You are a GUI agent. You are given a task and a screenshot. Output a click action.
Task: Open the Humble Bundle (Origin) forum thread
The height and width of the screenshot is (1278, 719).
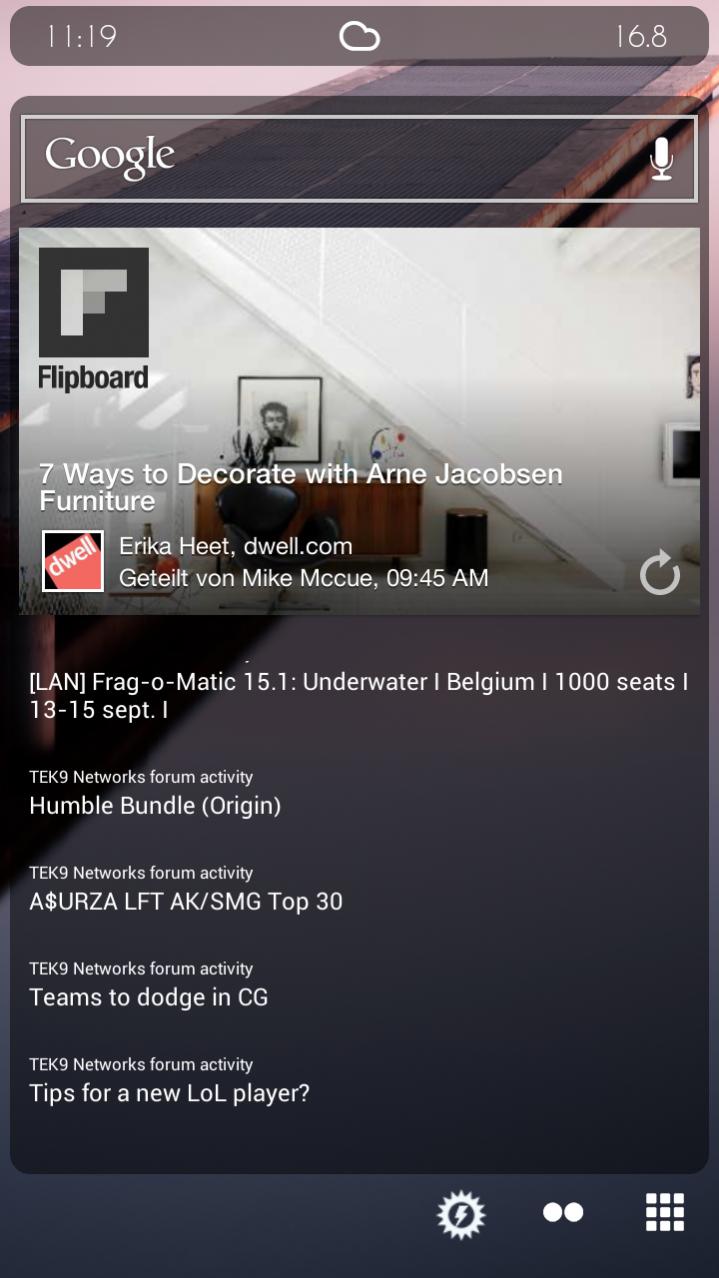[x=155, y=805]
